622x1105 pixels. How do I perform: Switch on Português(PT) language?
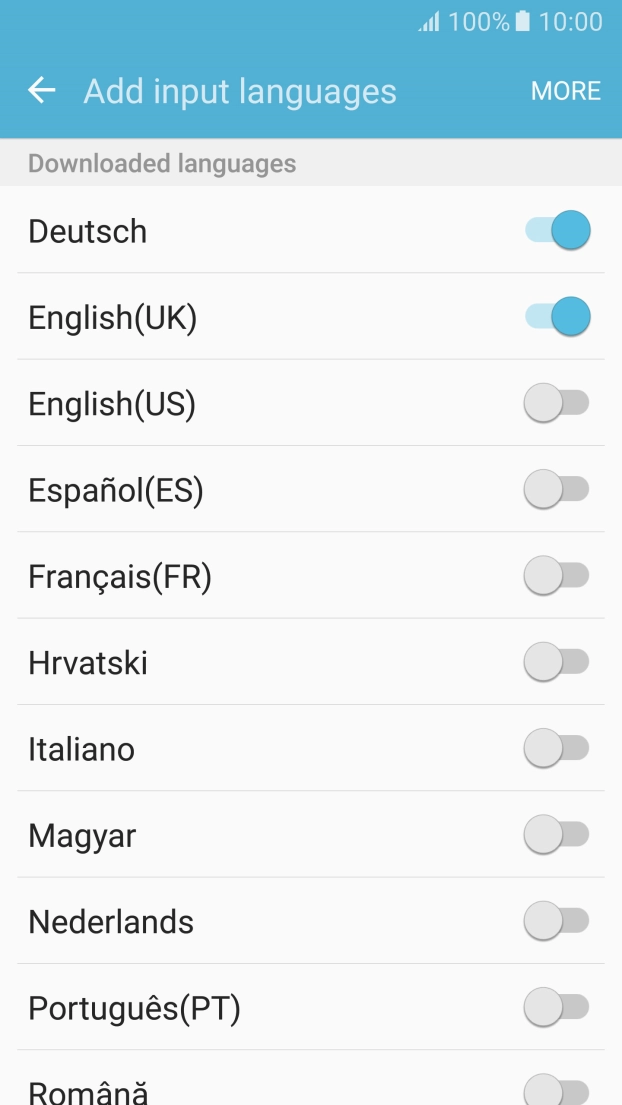point(557,1007)
